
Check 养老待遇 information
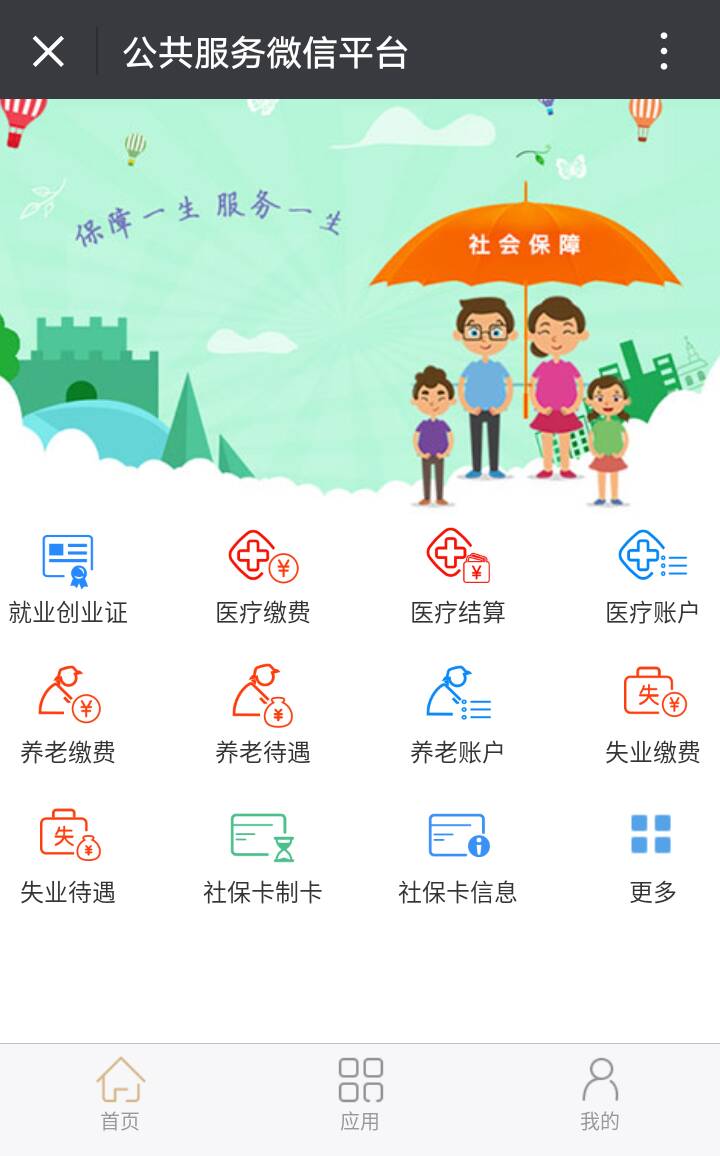[x=263, y=712]
